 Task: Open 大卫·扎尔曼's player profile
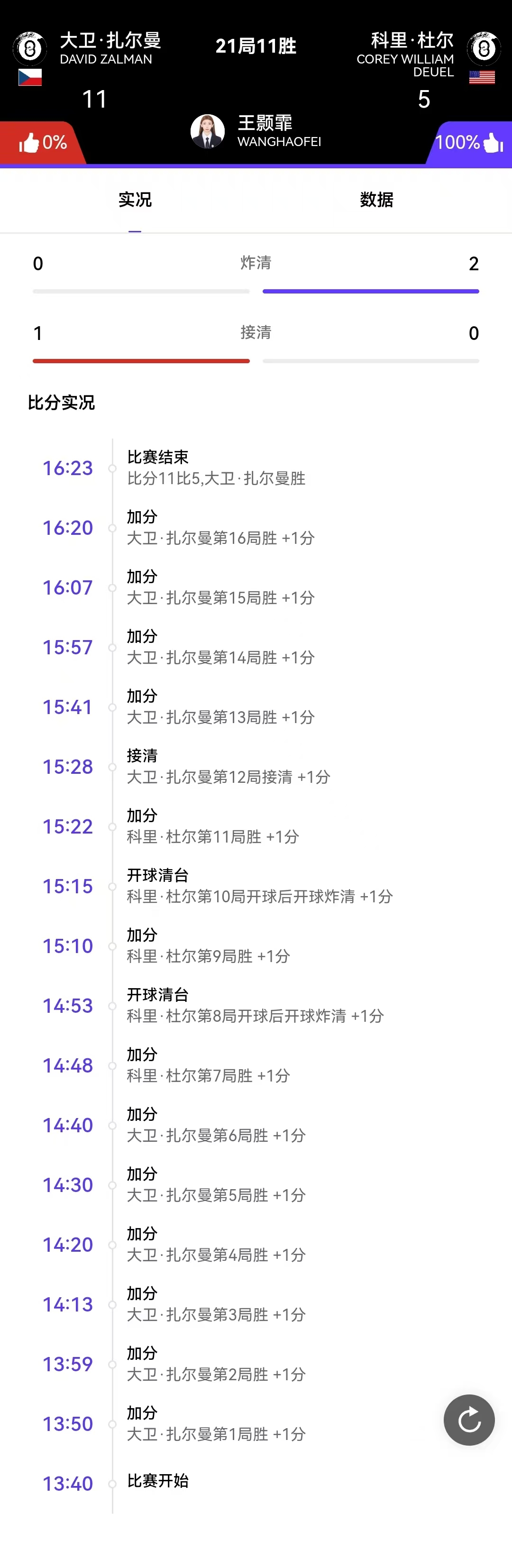(30, 49)
